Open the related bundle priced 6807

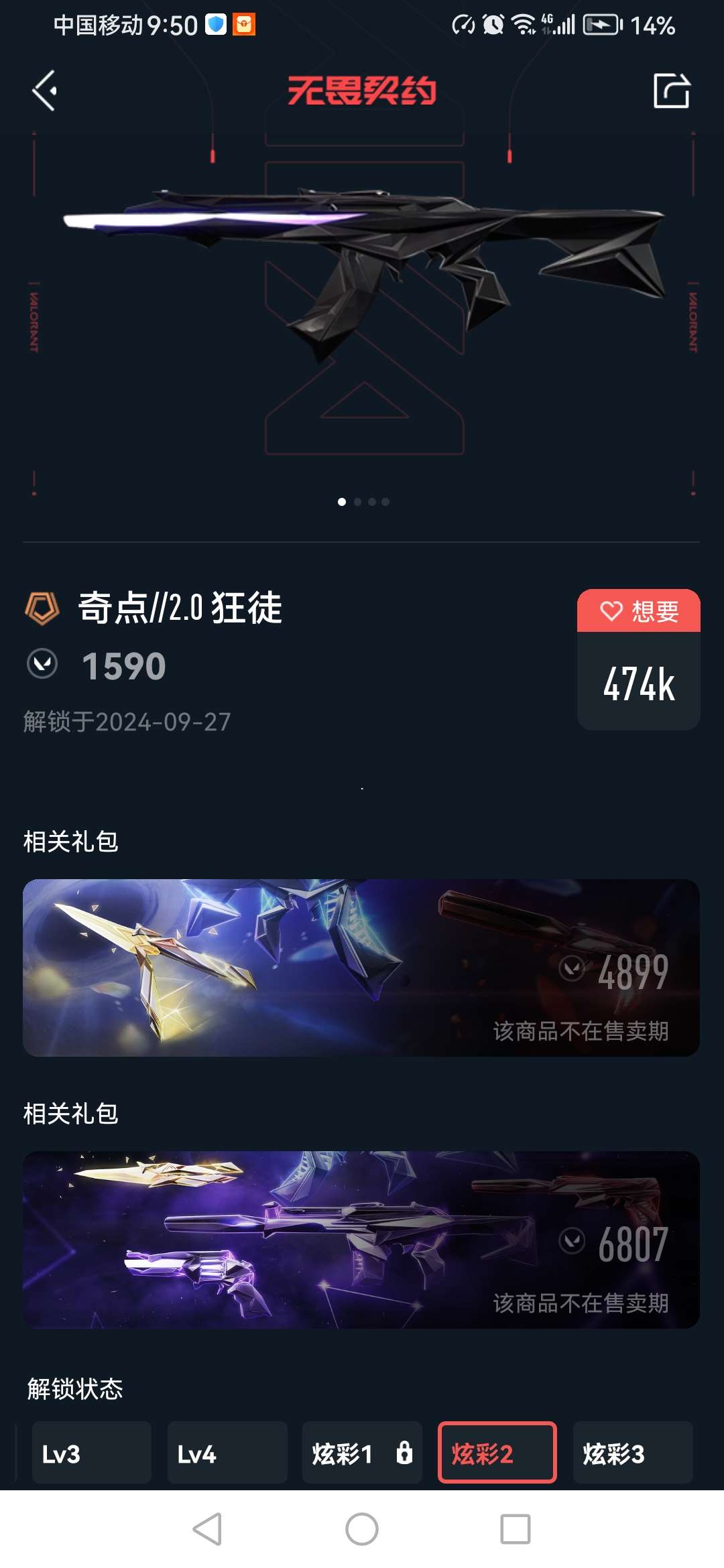pos(361,1240)
